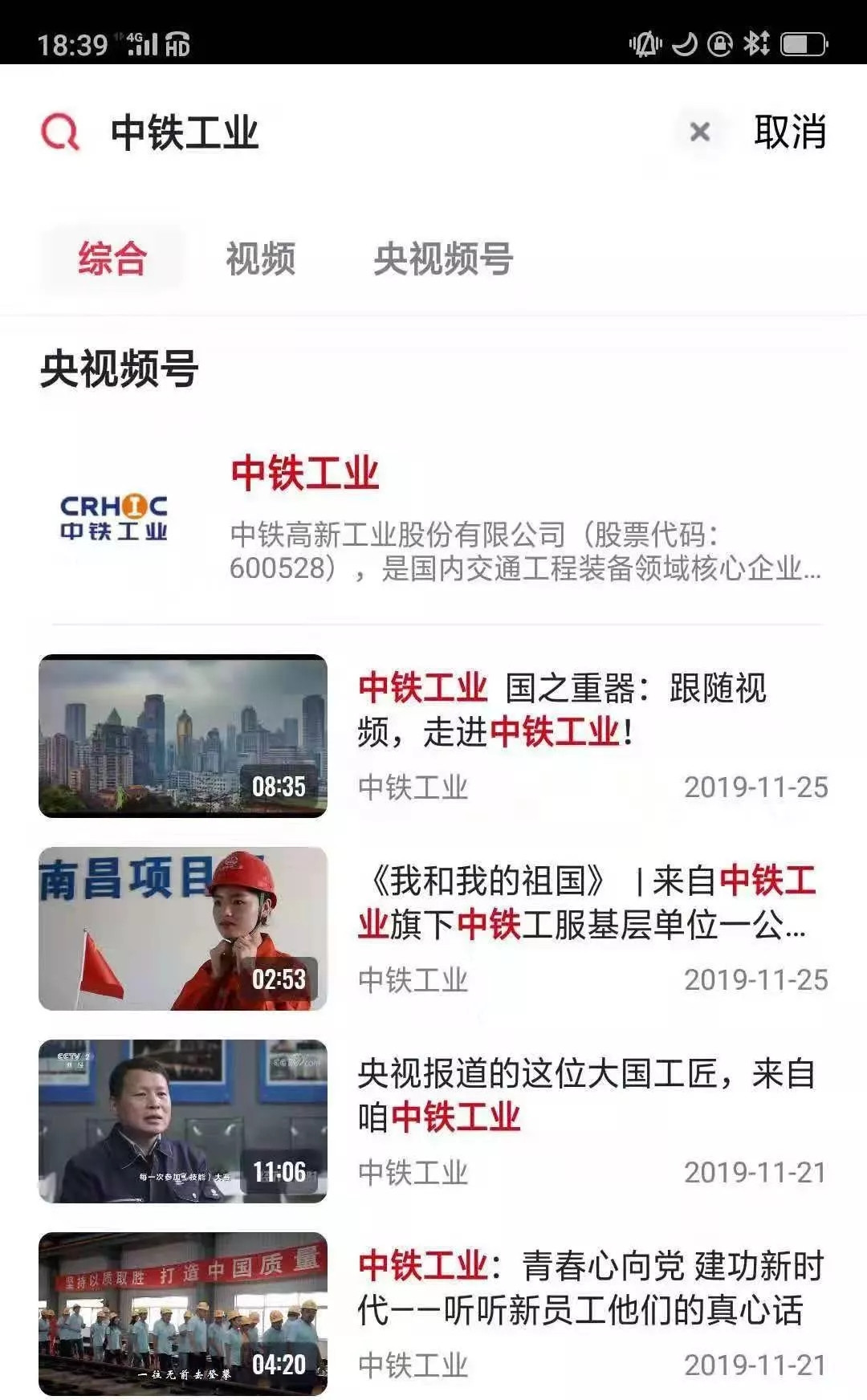Image resolution: width=867 pixels, height=1400 pixels.
Task: Tap the clear (X) icon in search bar
Action: pos(702,134)
